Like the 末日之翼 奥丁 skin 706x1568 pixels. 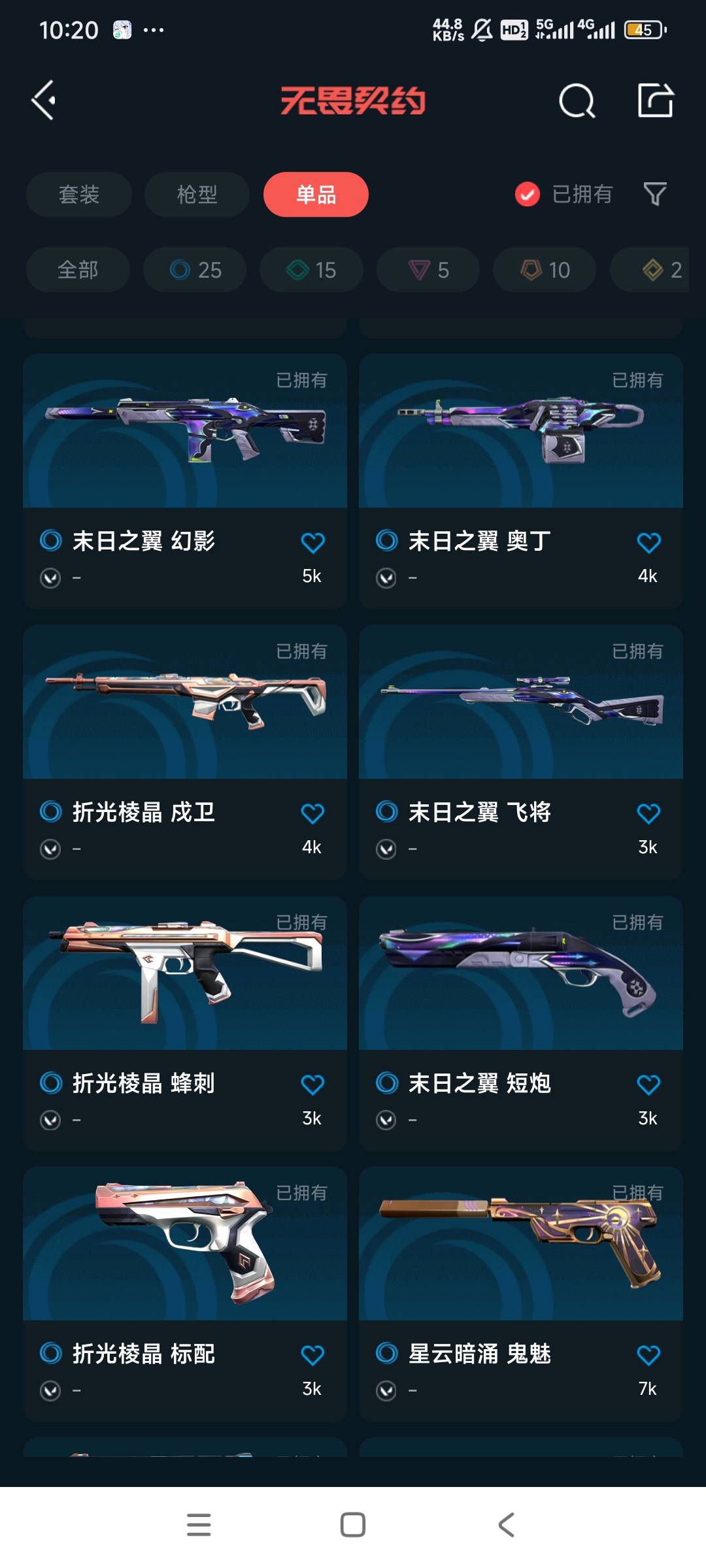click(x=648, y=543)
